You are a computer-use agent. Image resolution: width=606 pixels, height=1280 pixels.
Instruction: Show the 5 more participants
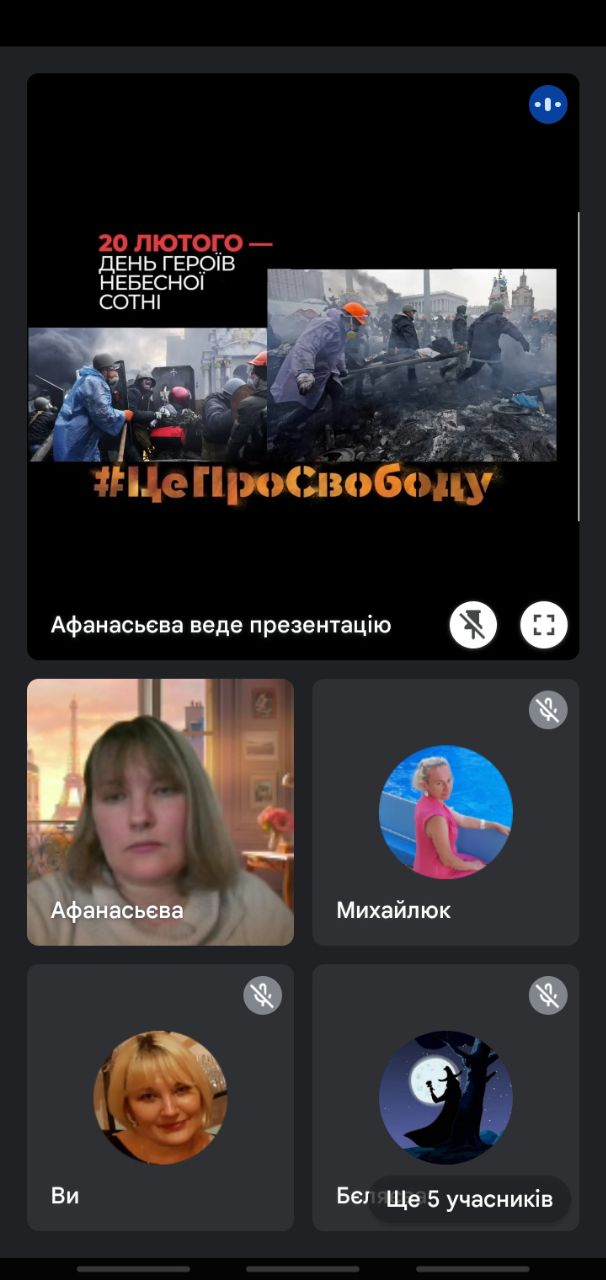coord(469,1199)
